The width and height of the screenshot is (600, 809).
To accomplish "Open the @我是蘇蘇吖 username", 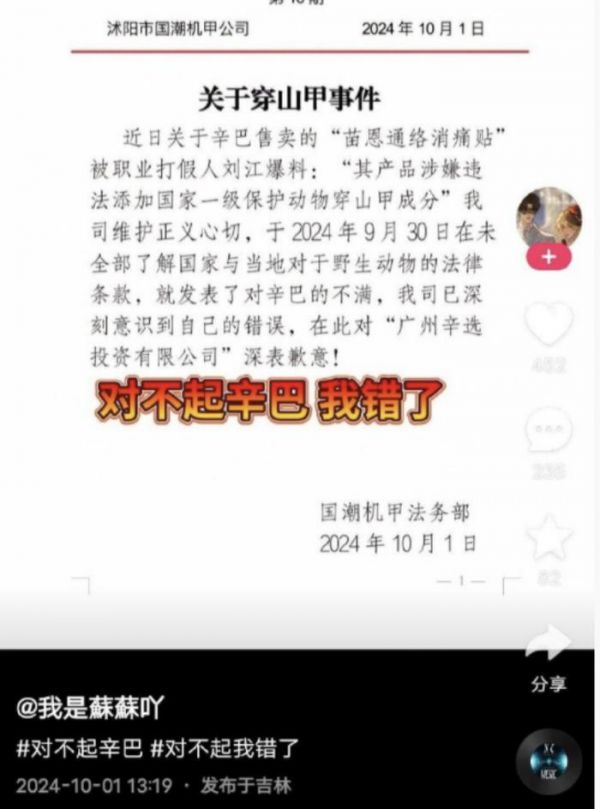I will [89, 709].
